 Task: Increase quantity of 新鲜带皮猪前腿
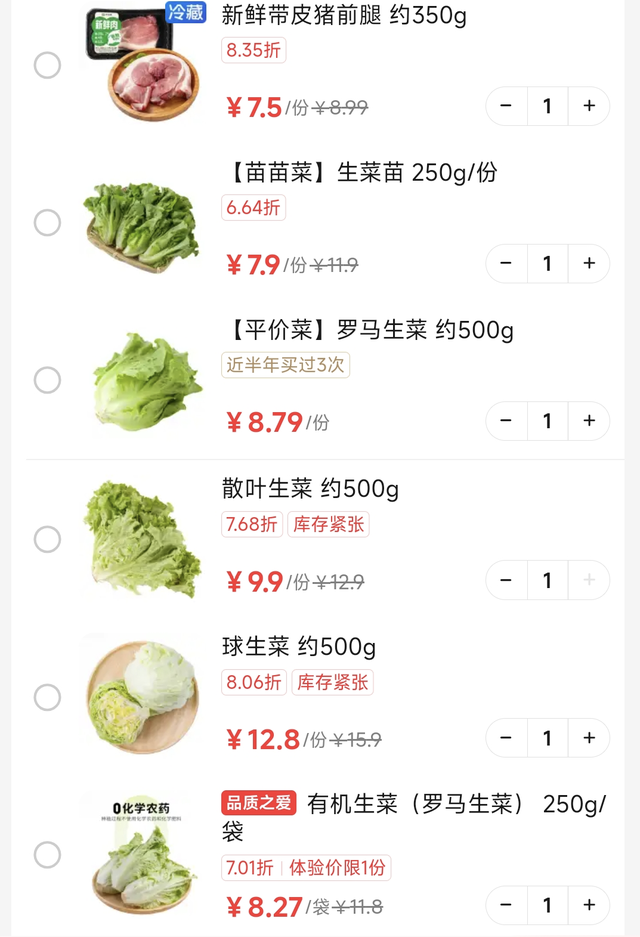pos(589,106)
